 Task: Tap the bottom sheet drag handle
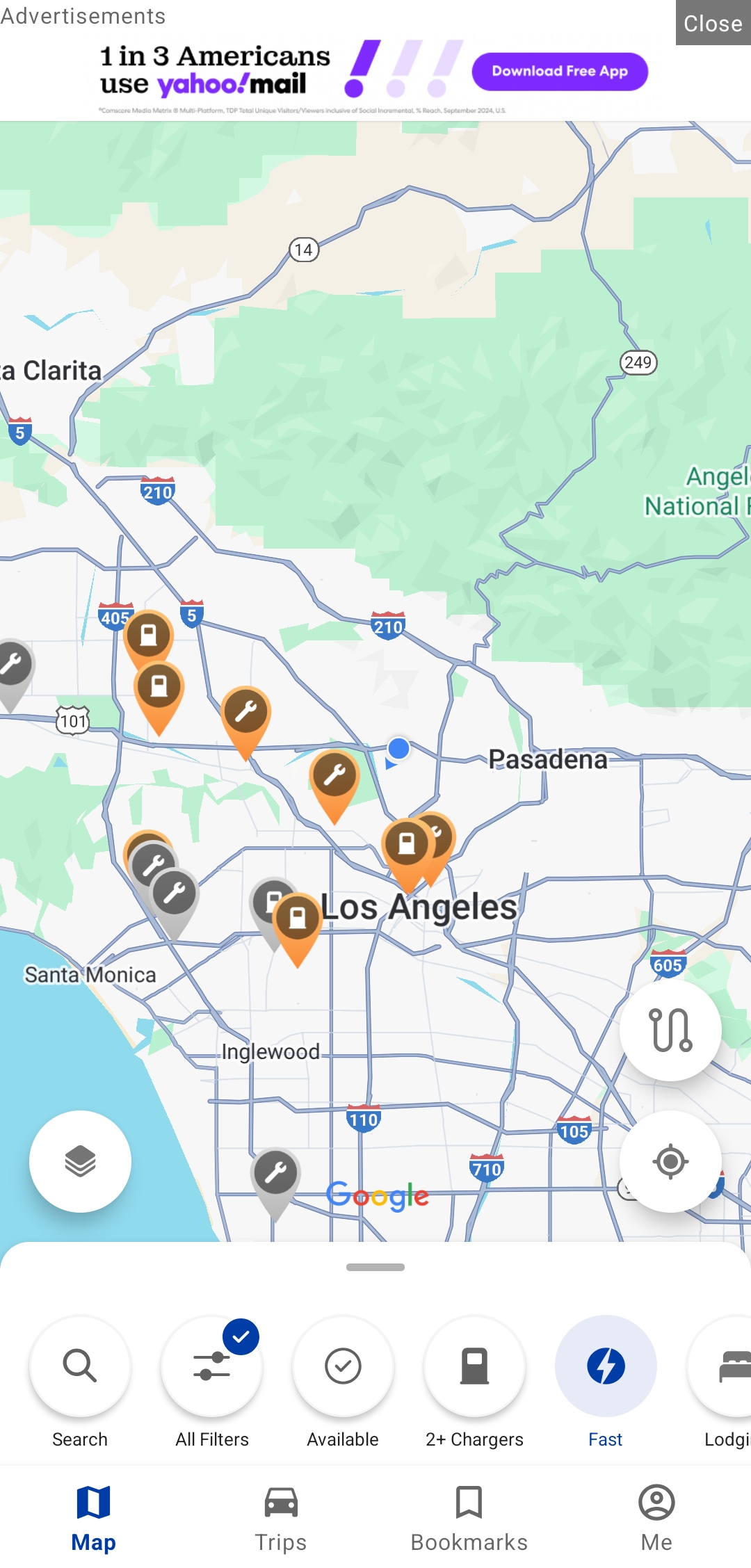(x=375, y=1267)
